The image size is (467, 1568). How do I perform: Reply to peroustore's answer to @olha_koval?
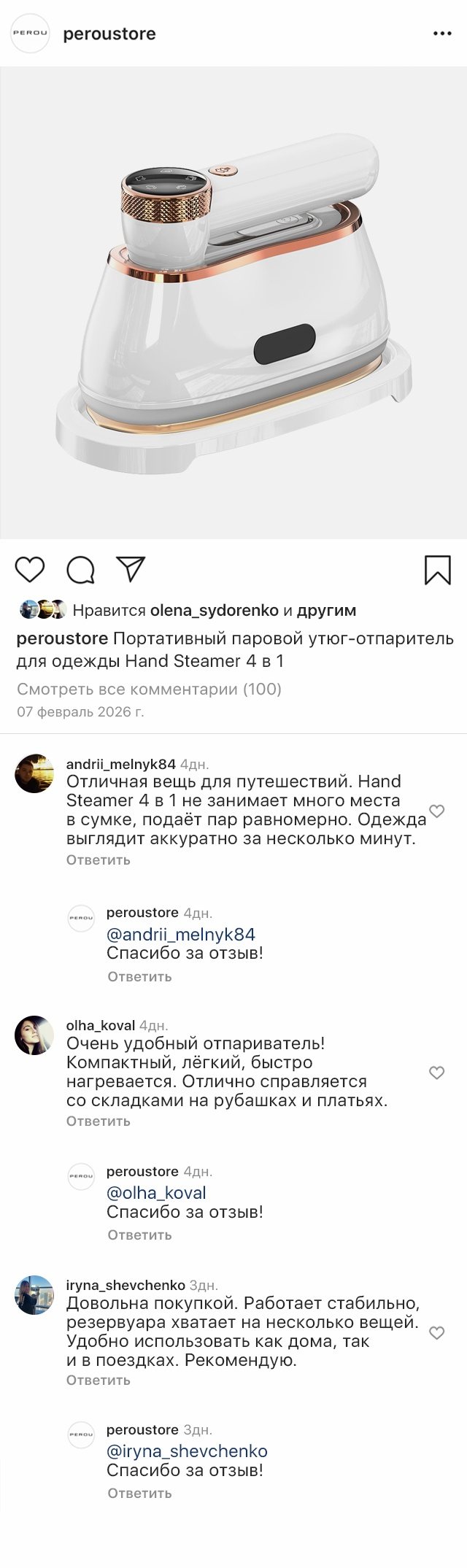(x=139, y=1235)
